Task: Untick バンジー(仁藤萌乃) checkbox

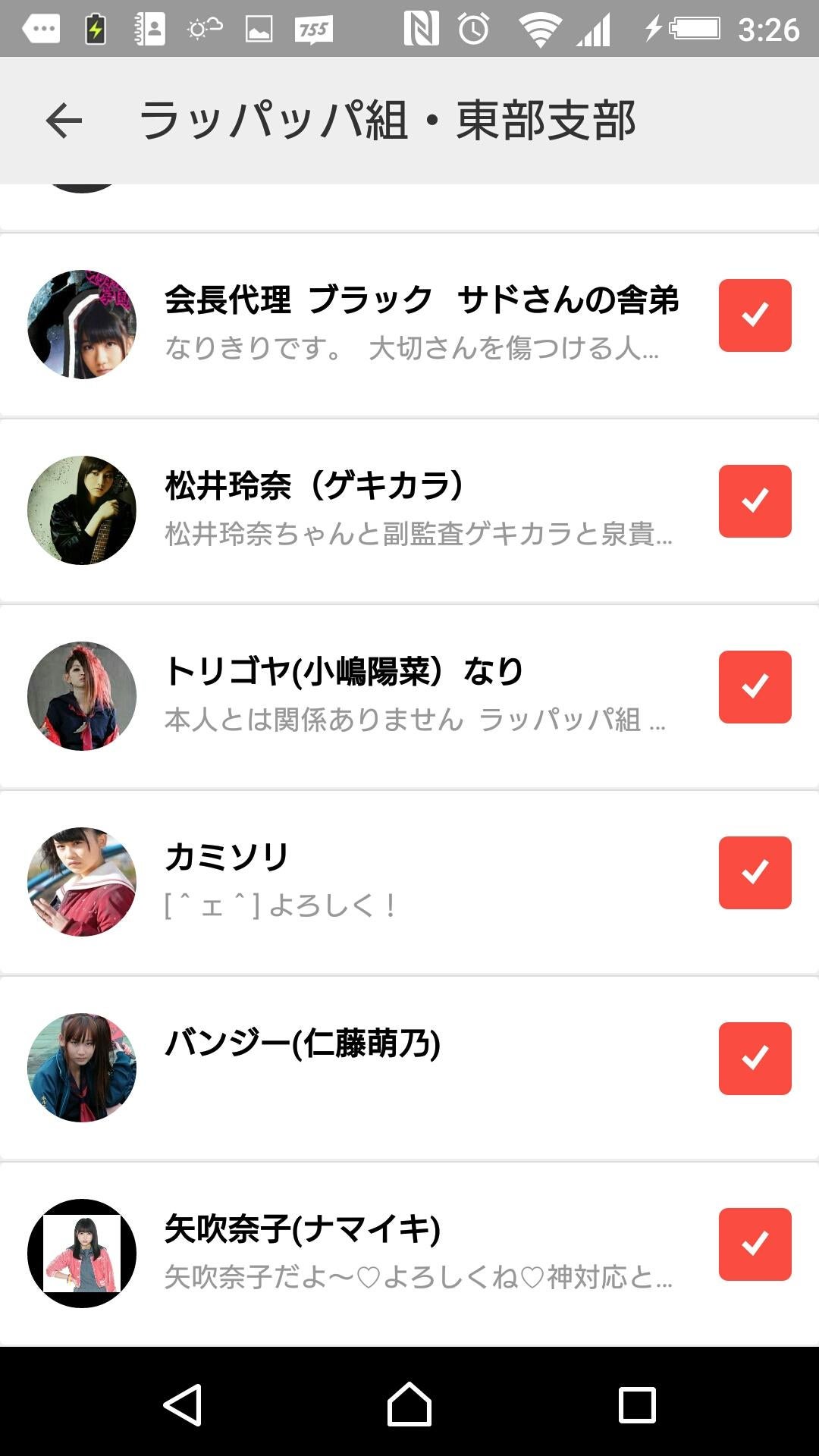Action: pyautogui.click(x=755, y=1059)
